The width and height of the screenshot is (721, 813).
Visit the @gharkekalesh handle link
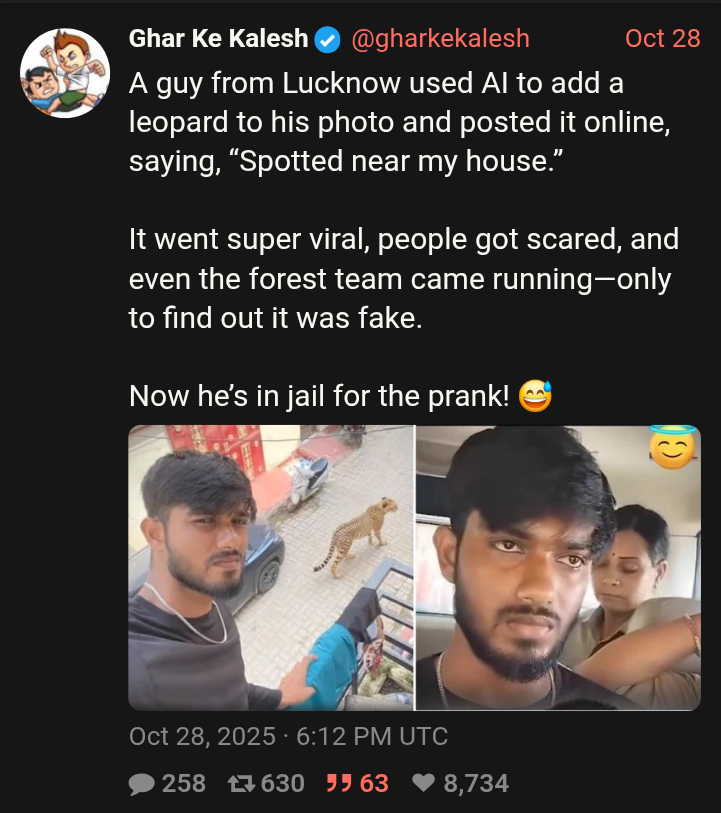tap(440, 39)
